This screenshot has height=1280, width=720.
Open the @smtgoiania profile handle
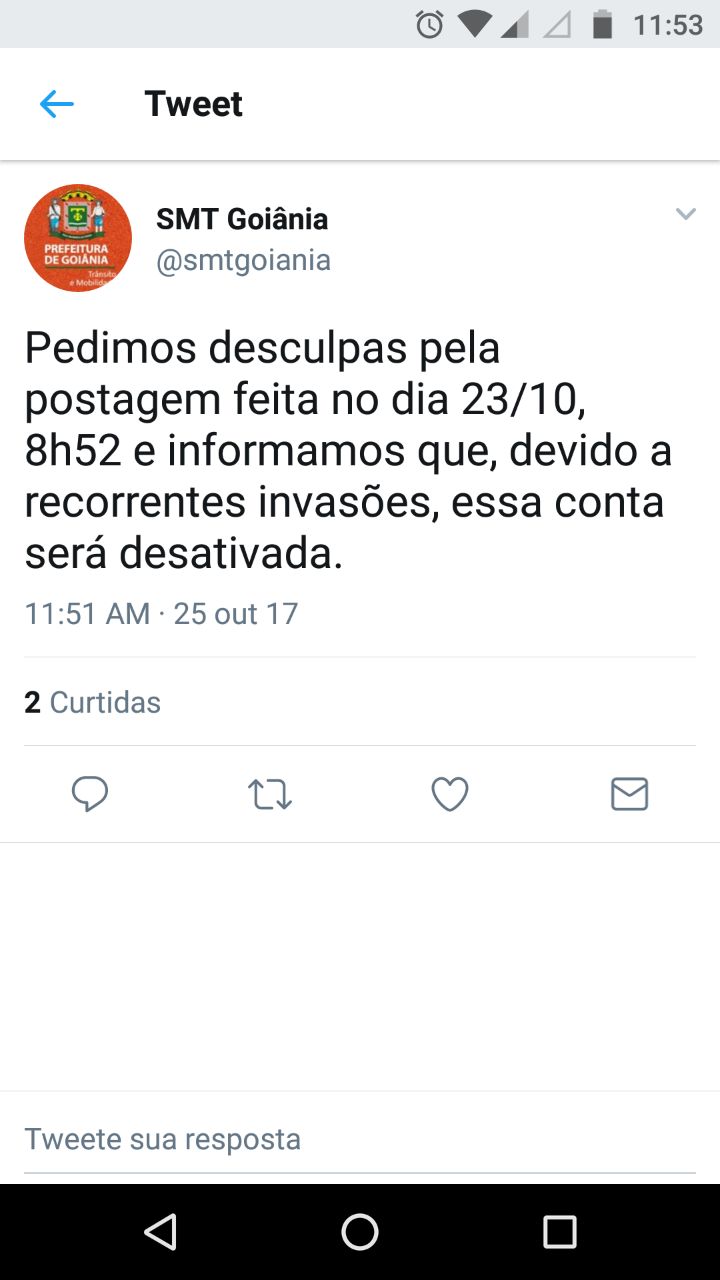tap(243, 260)
